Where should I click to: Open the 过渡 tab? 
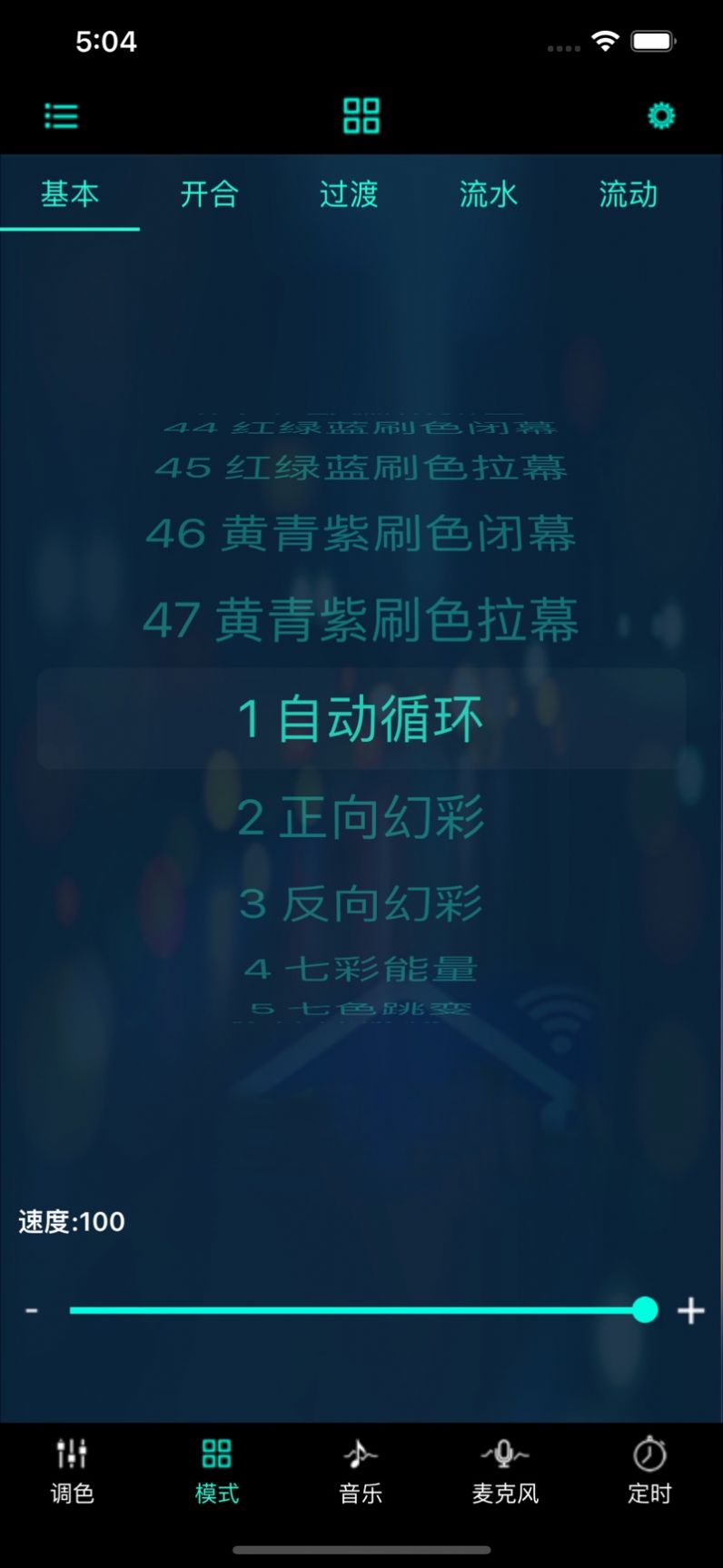tap(349, 194)
